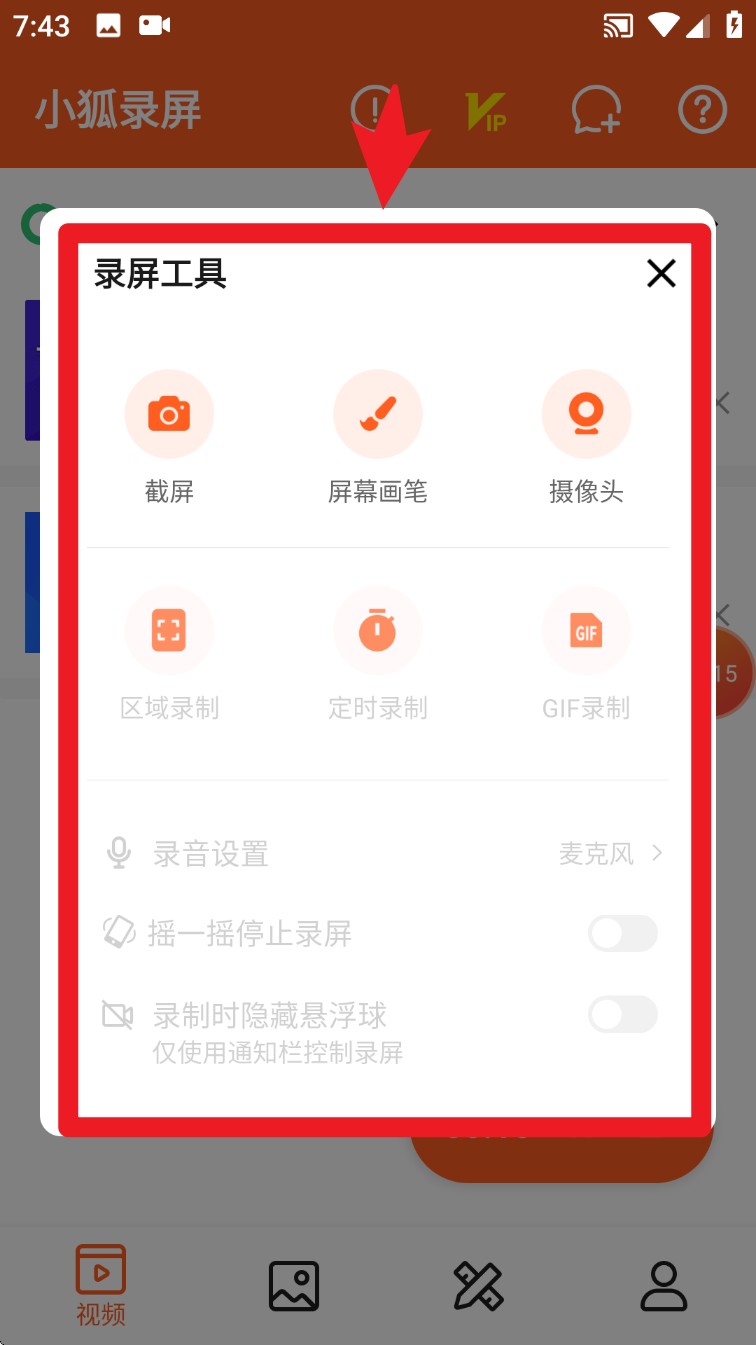Select the 截屏 screenshot tool
Viewport: 756px width, 1345px height.
tap(169, 415)
